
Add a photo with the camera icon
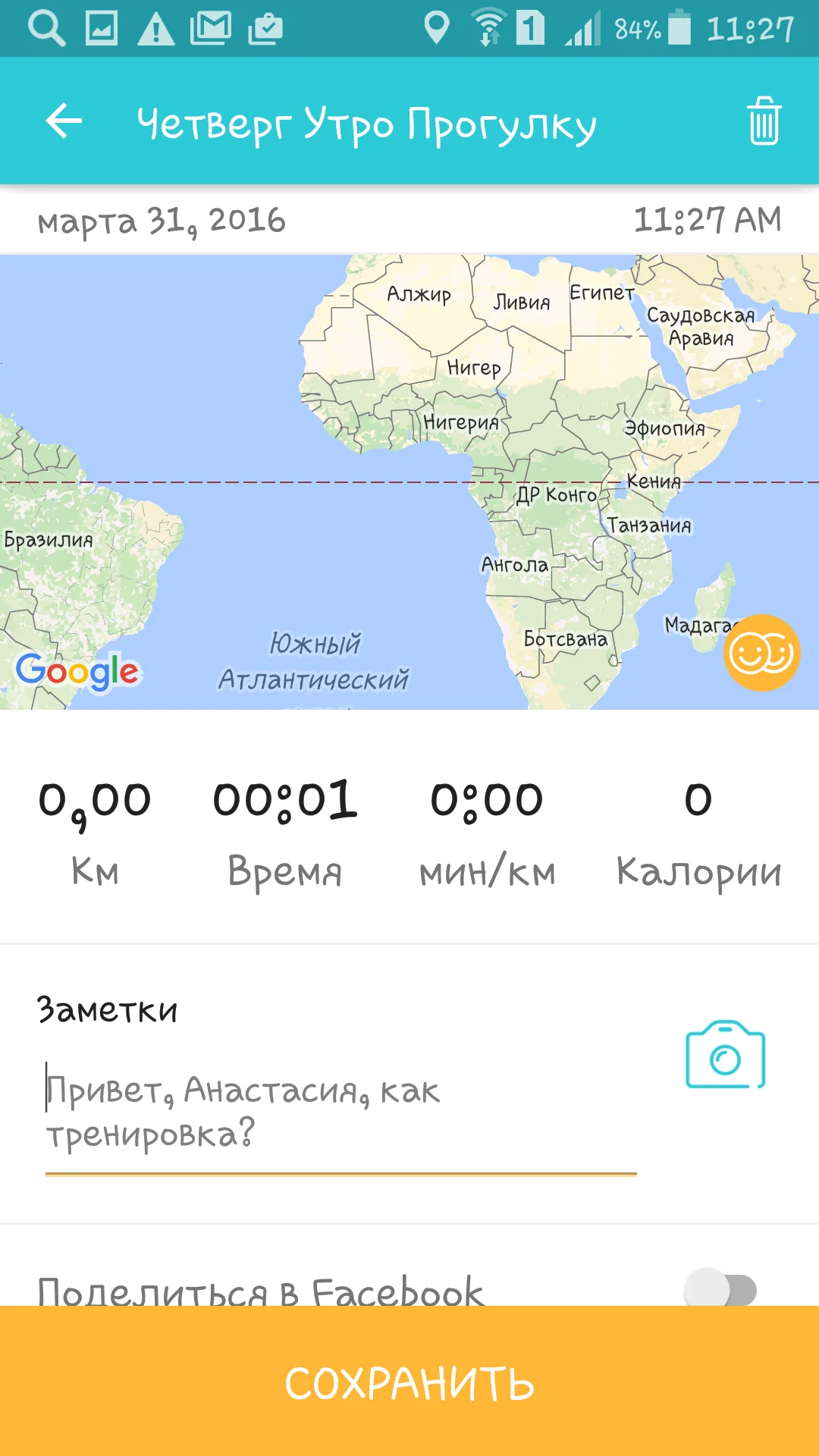726,1055
